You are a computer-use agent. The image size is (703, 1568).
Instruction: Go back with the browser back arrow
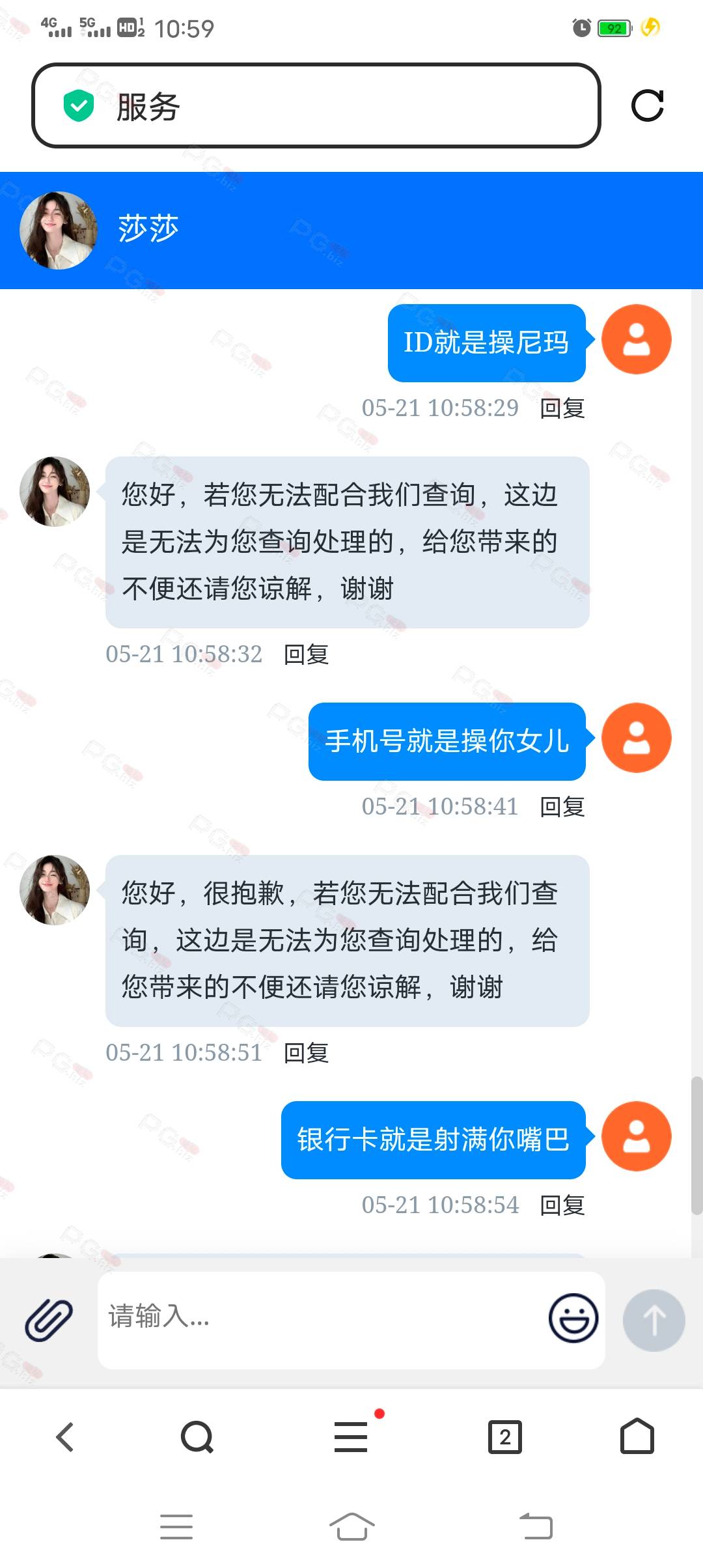tap(65, 1436)
